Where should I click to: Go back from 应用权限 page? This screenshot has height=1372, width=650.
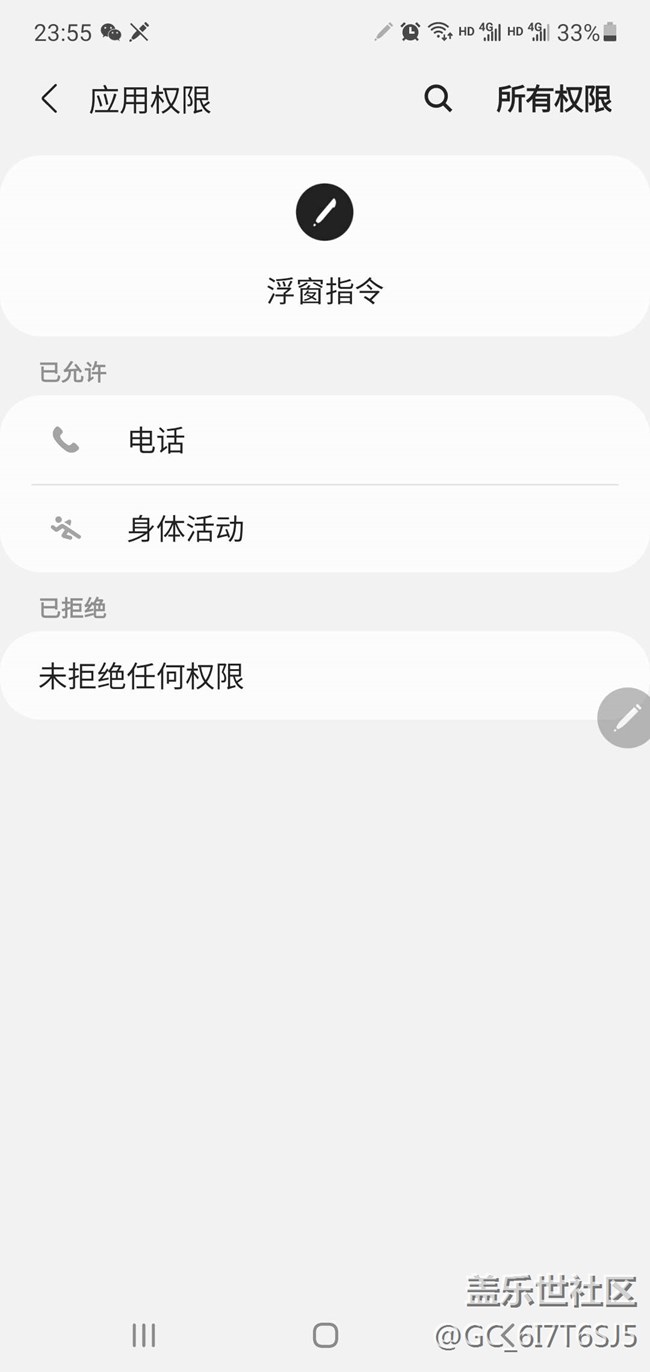click(x=49, y=99)
